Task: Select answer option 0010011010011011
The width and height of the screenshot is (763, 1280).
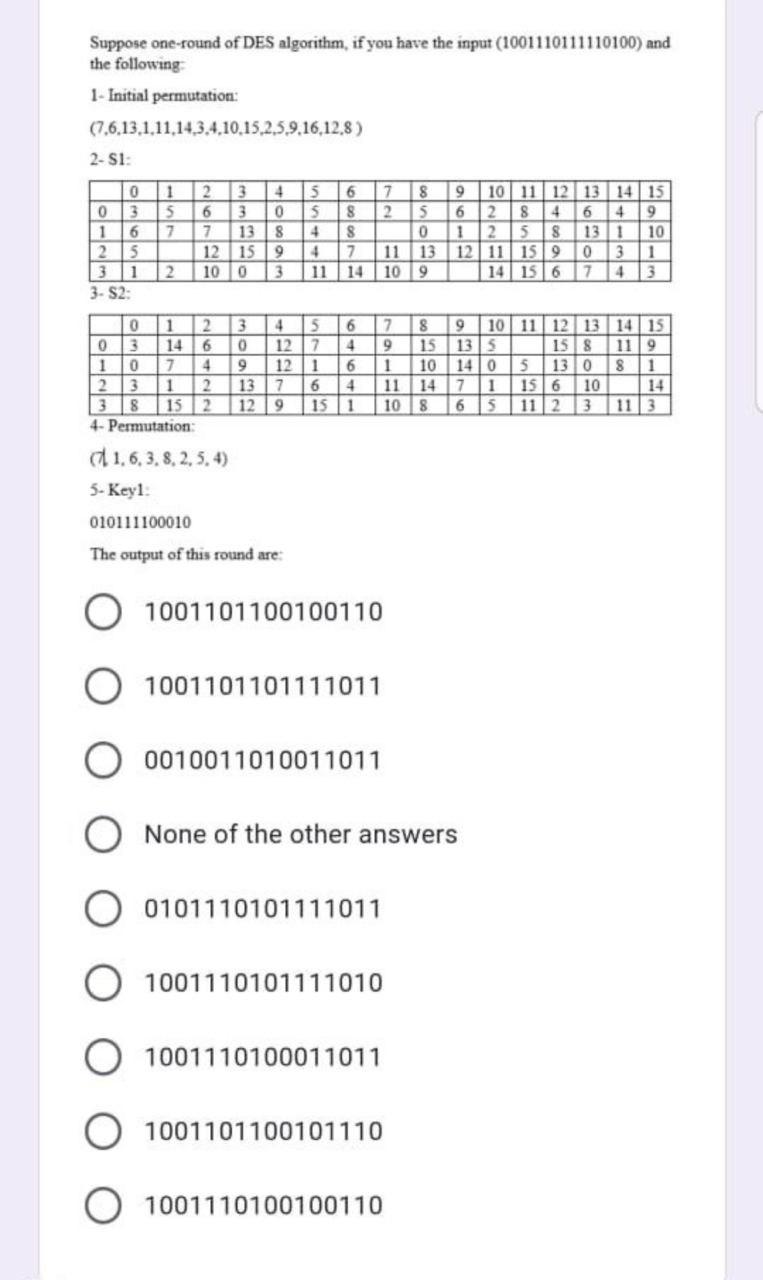Action: pyautogui.click(x=102, y=760)
